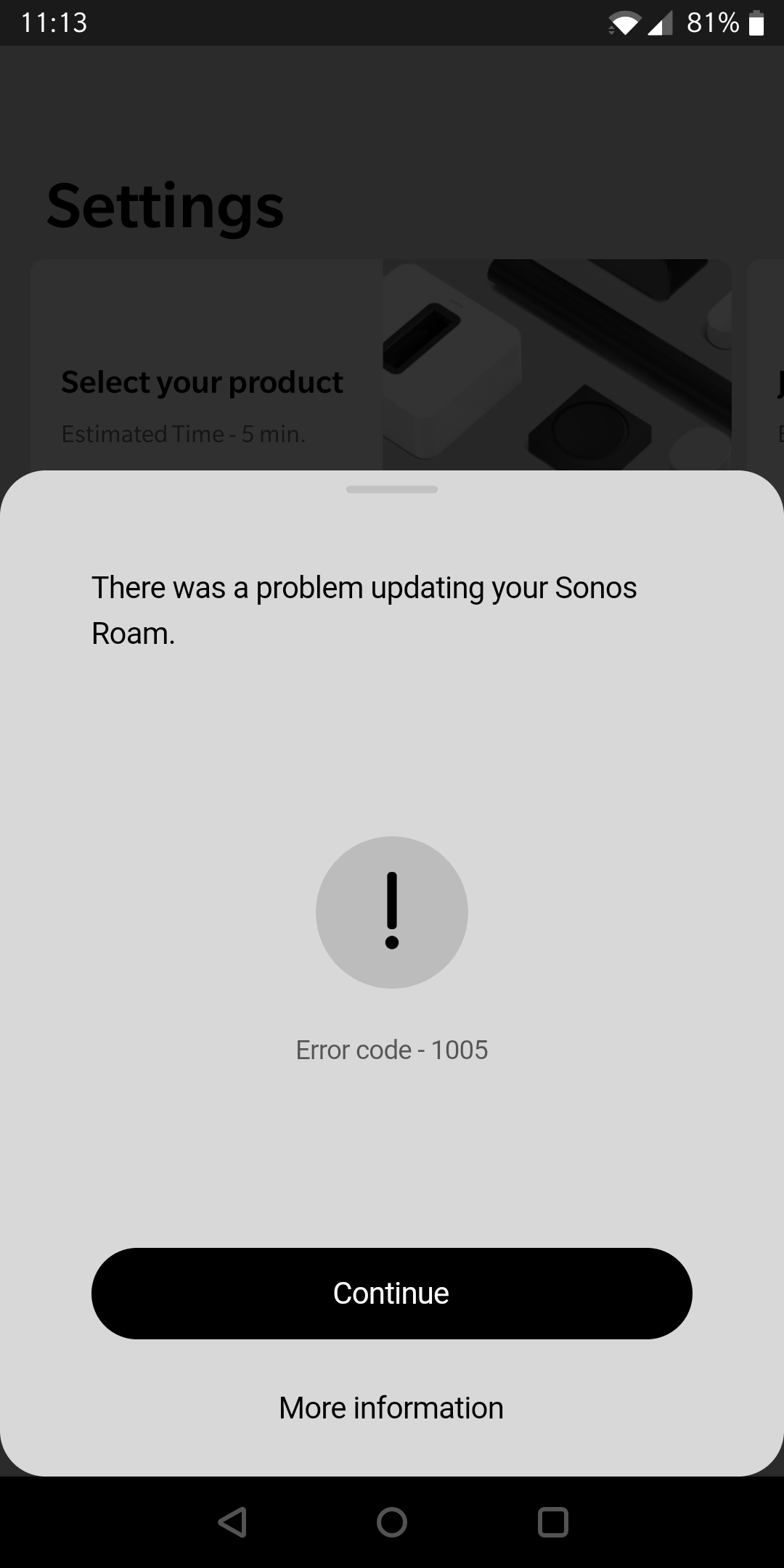
Task: Go back using system back button
Action: click(232, 1522)
